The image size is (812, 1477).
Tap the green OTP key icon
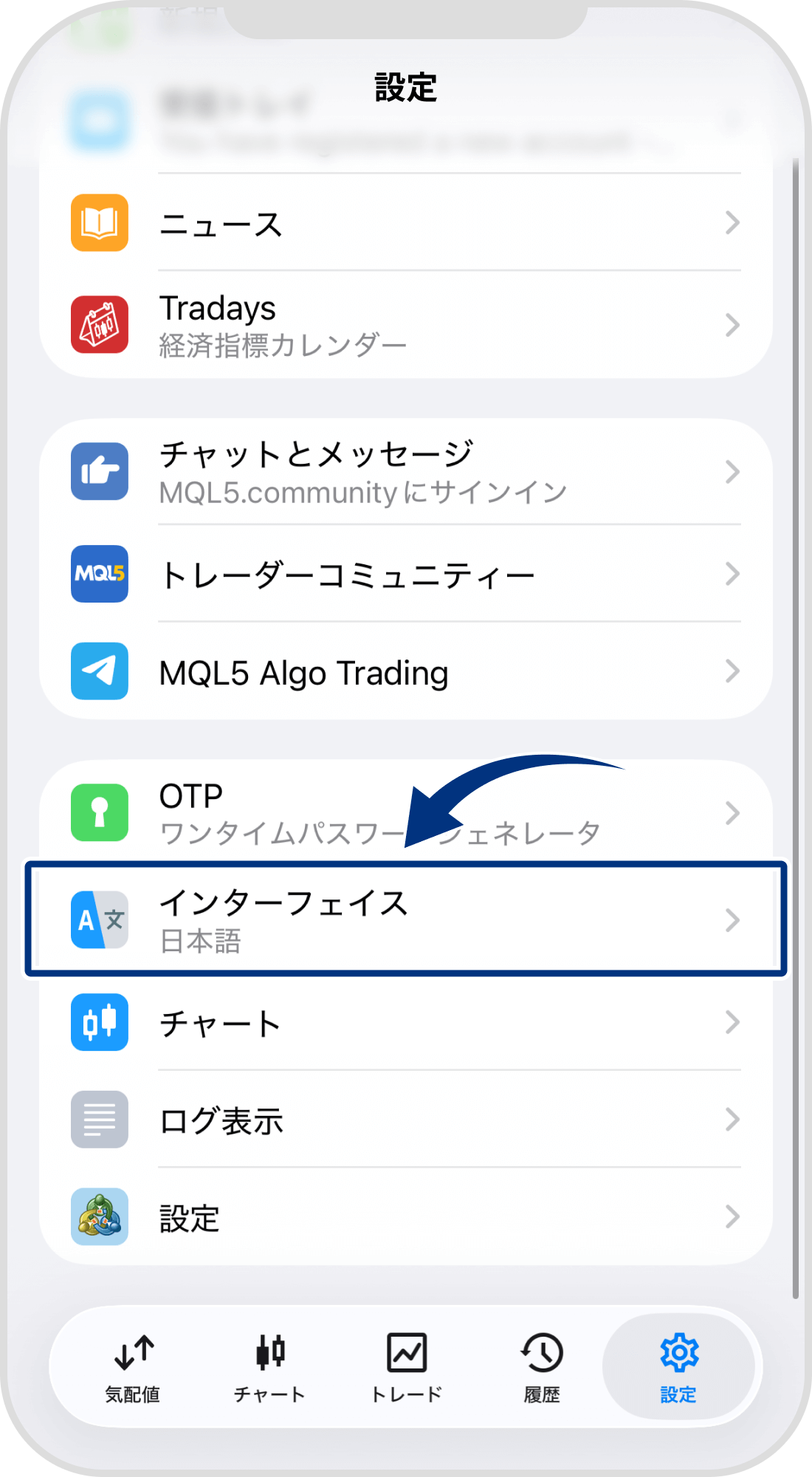(99, 813)
